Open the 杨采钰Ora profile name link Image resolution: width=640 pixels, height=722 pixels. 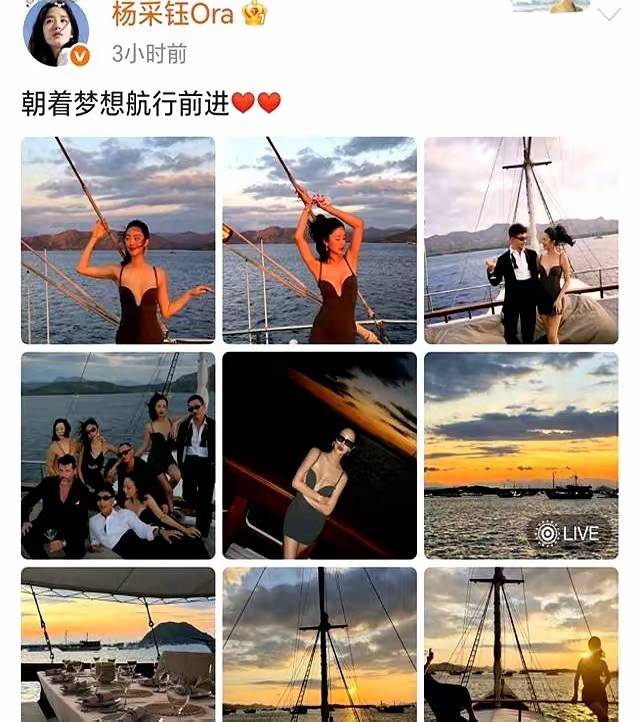[x=172, y=14]
